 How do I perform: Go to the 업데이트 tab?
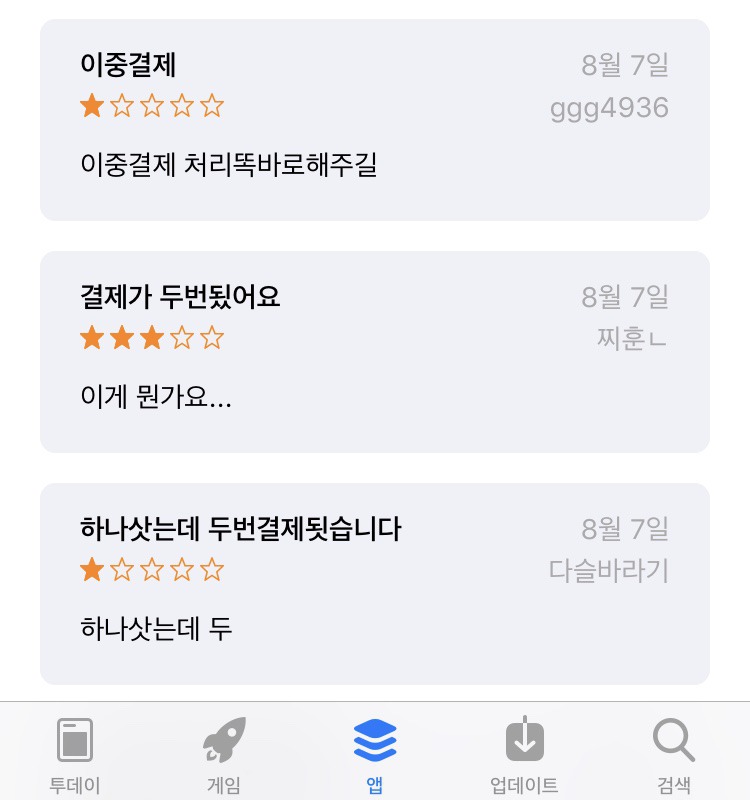[x=524, y=754]
